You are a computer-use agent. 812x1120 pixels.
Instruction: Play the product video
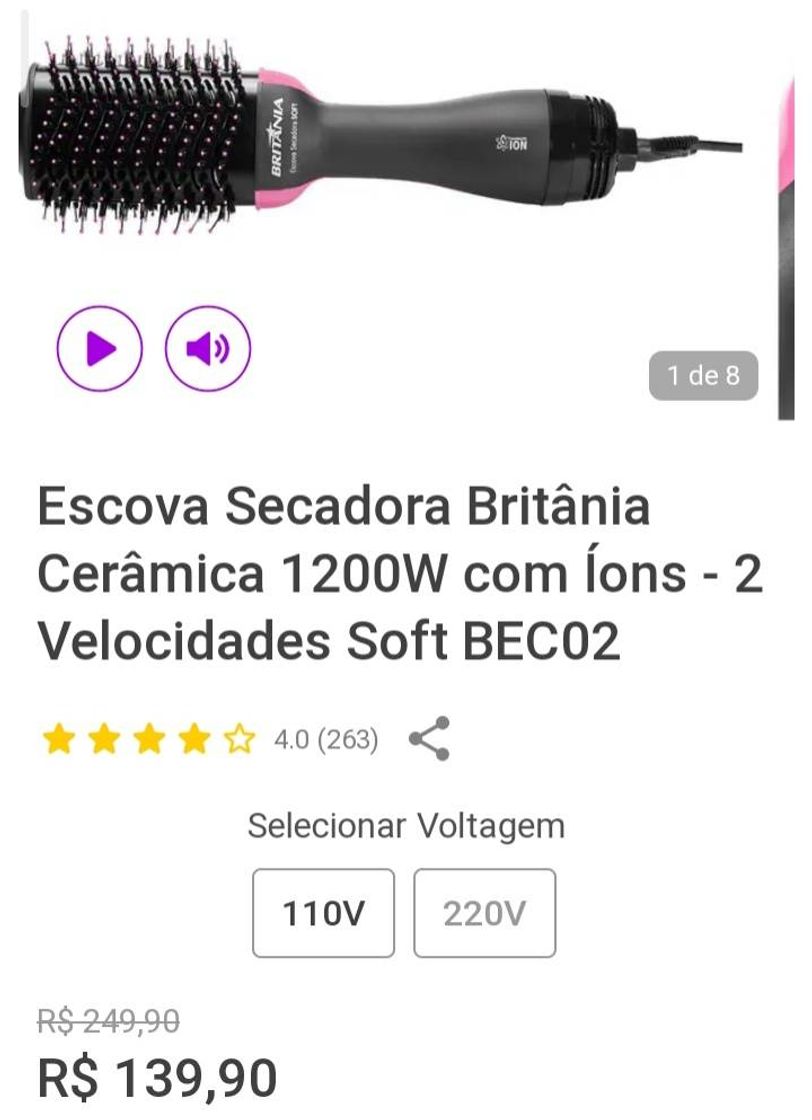[x=100, y=348]
